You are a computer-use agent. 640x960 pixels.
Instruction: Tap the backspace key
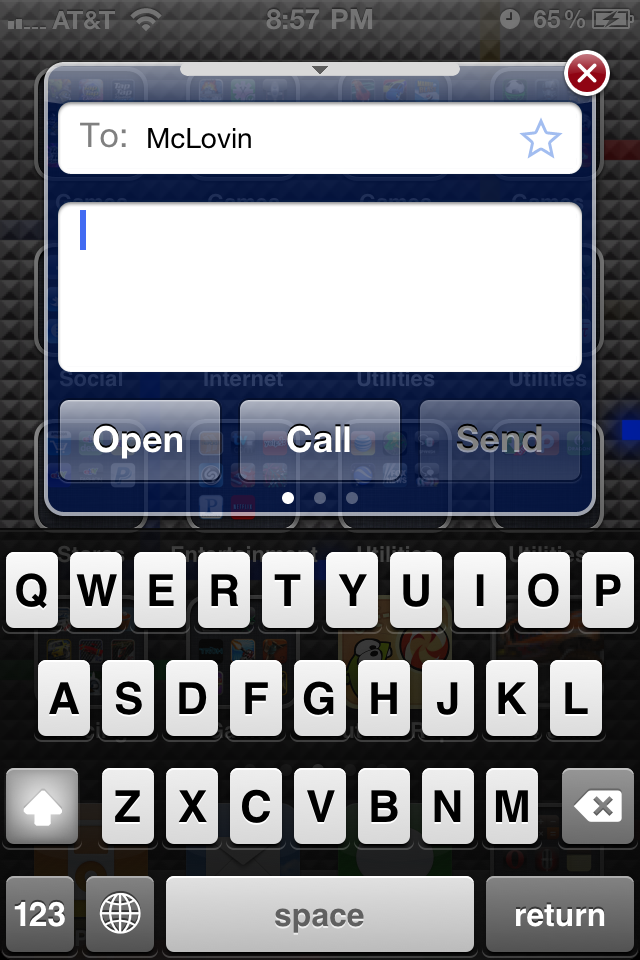click(598, 806)
